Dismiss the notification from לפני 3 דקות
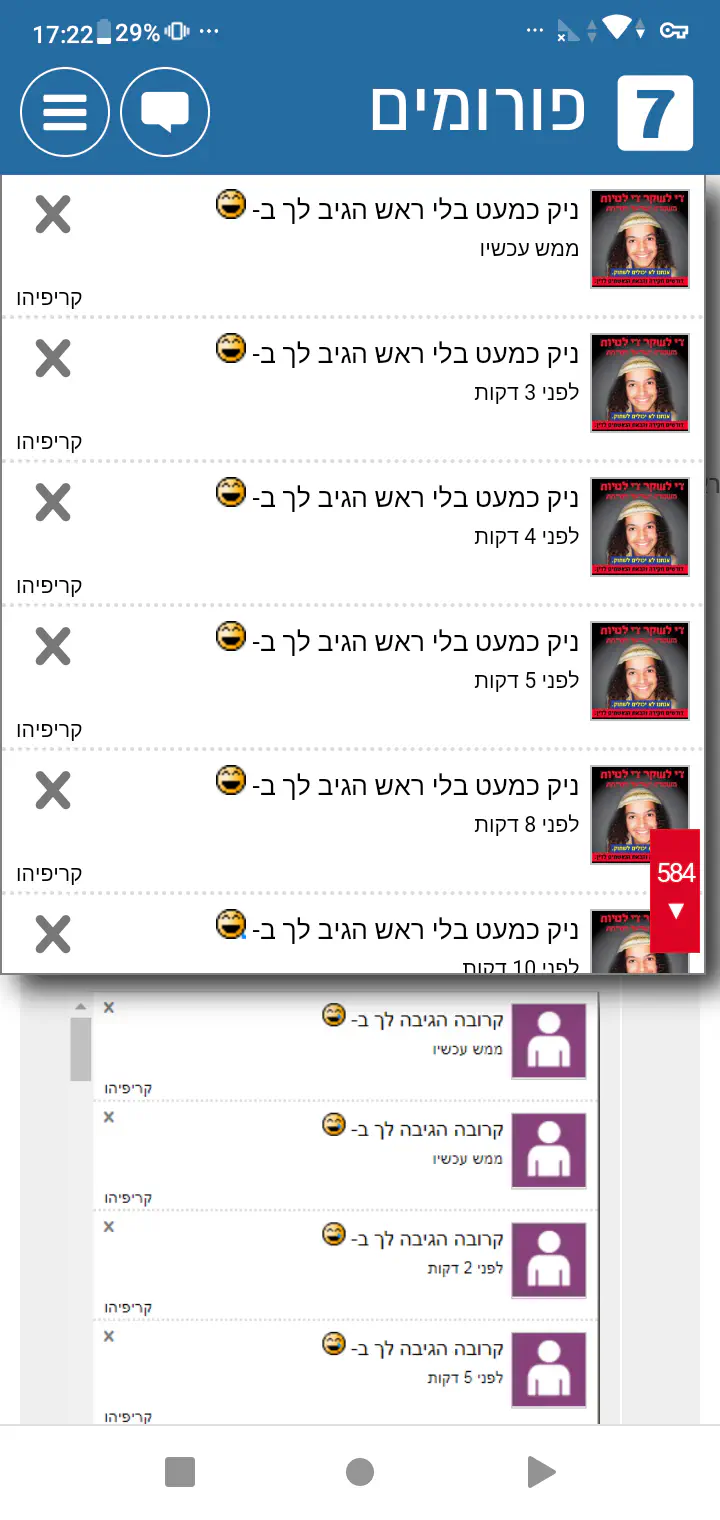This screenshot has width=720, height=1520. coord(53,359)
